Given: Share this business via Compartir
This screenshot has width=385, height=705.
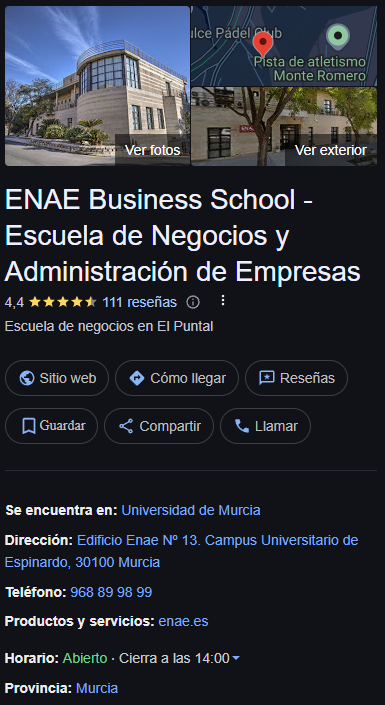Looking at the screenshot, I should tap(159, 426).
